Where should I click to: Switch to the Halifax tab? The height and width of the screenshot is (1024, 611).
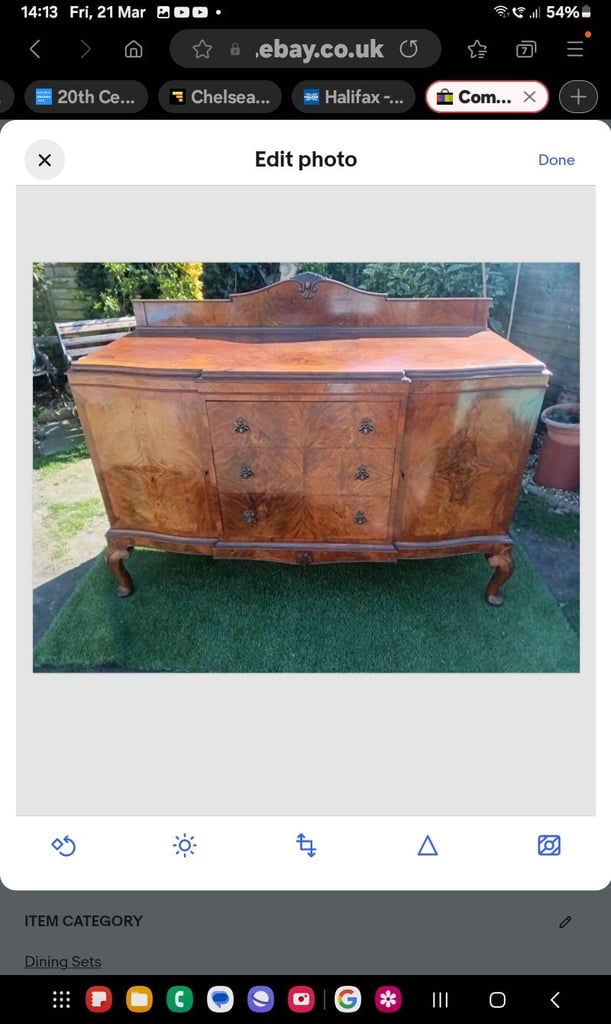coord(354,97)
